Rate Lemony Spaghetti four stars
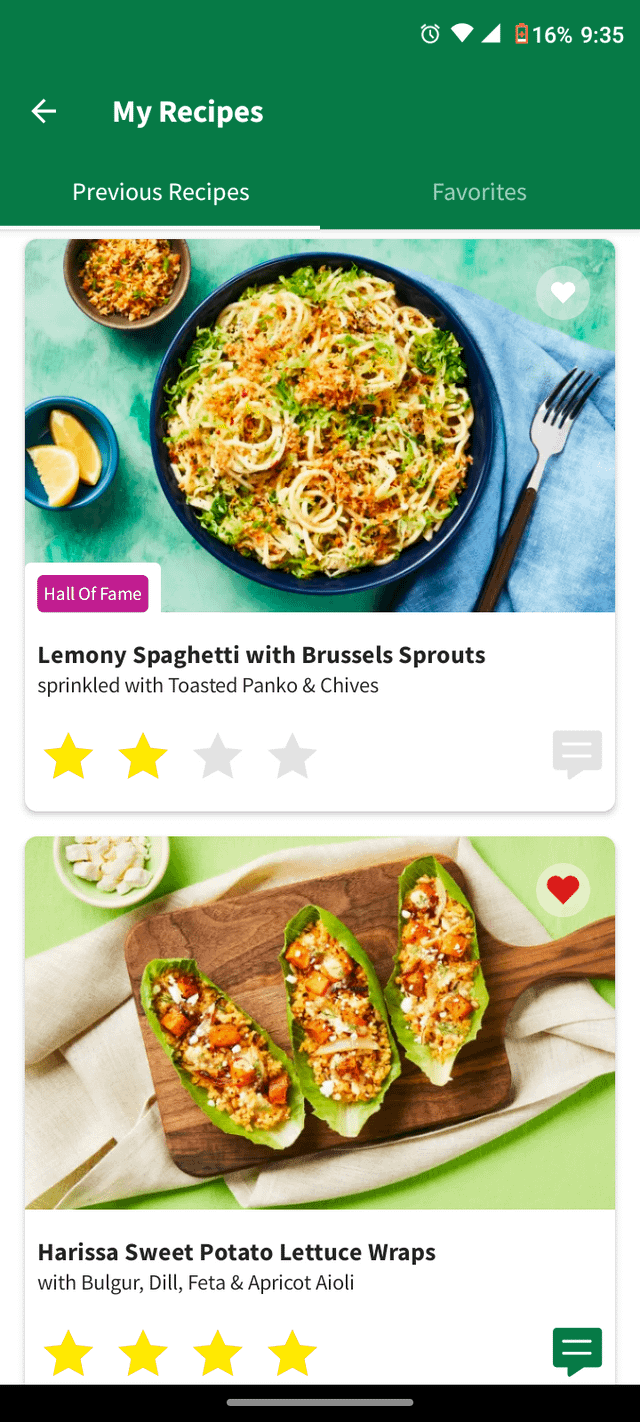This screenshot has width=640, height=1422. (x=293, y=757)
